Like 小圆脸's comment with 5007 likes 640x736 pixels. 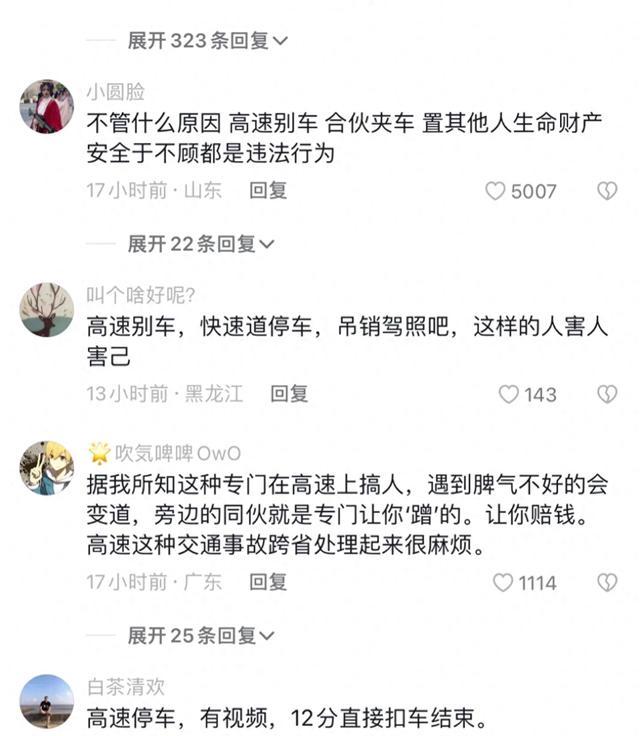click(x=496, y=191)
